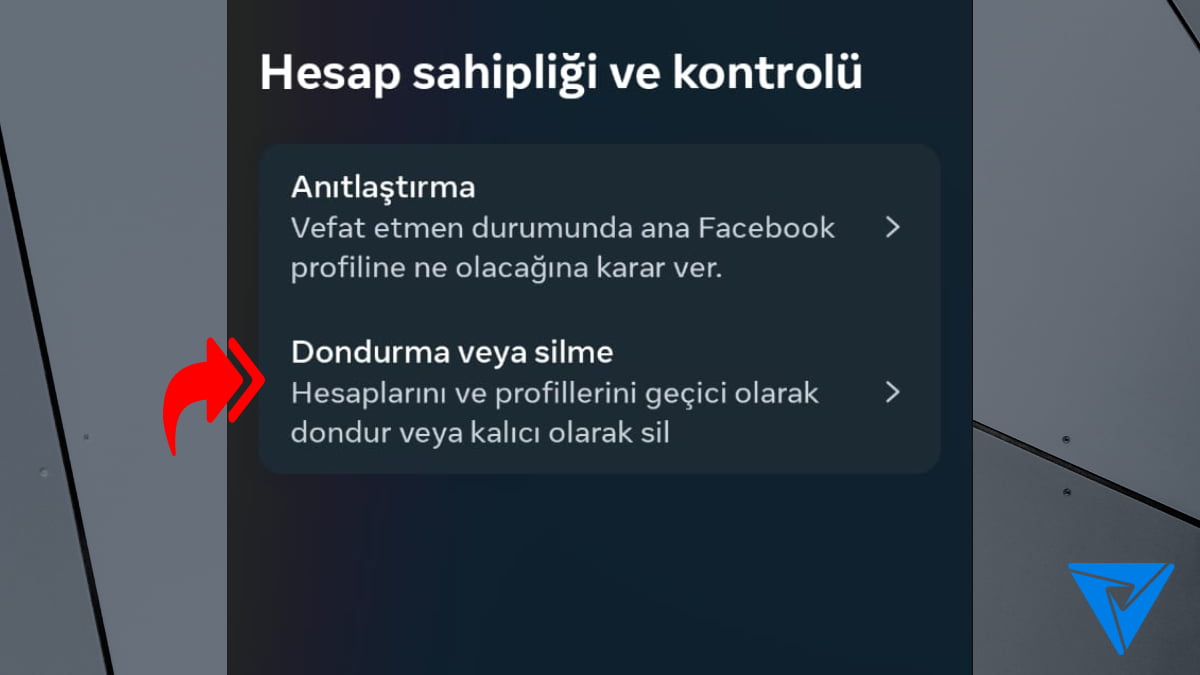This screenshot has width=1200, height=675.
Task: Open the Anıtlaştırma settings row
Action: (x=598, y=228)
